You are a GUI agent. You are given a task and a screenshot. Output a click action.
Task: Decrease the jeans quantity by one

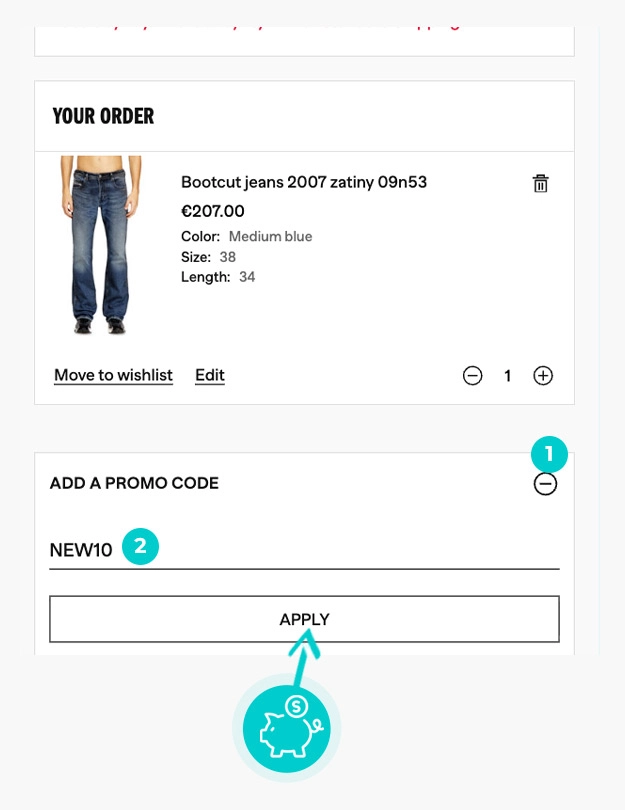(472, 376)
